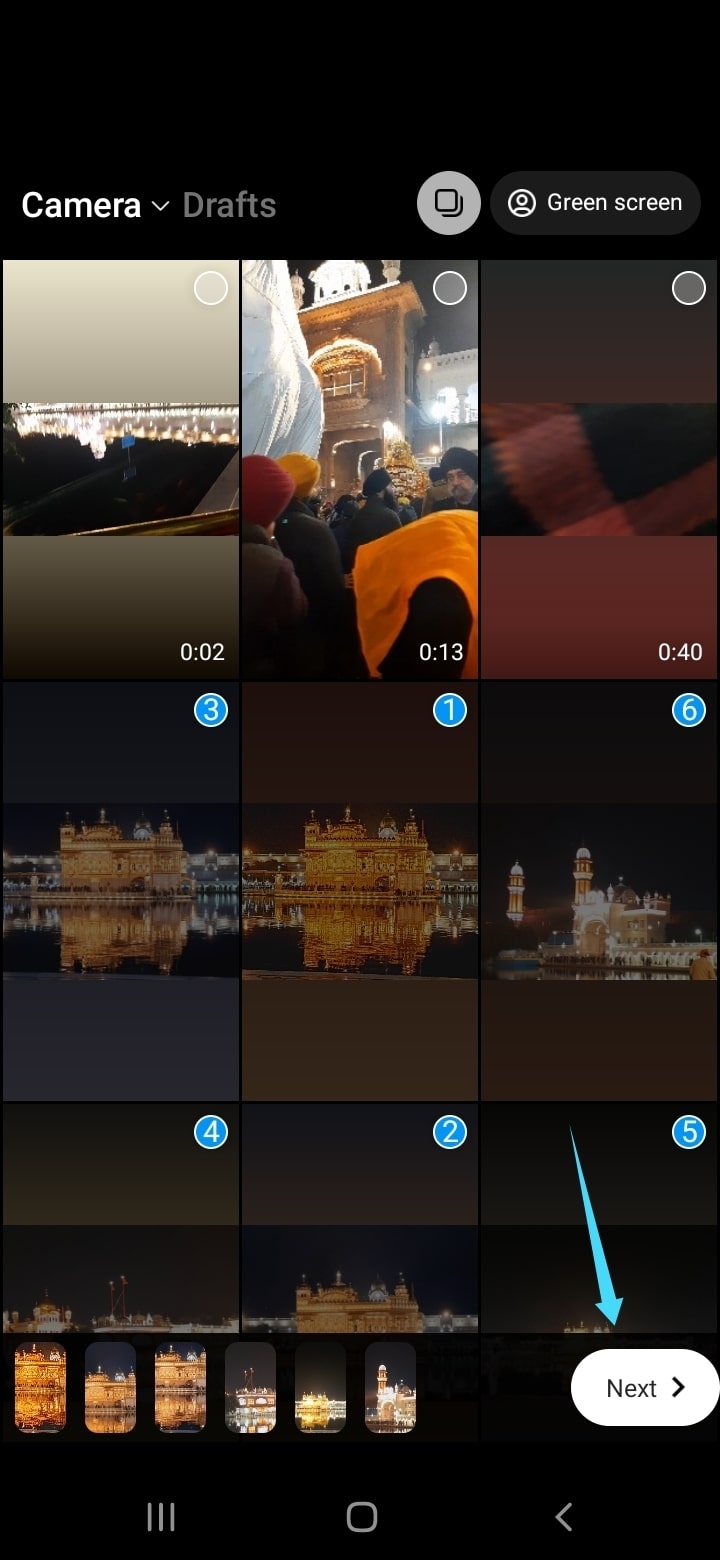Tap the first selected thumbnail in tray
Image resolution: width=720 pixels, height=1560 pixels.
[x=41, y=1387]
